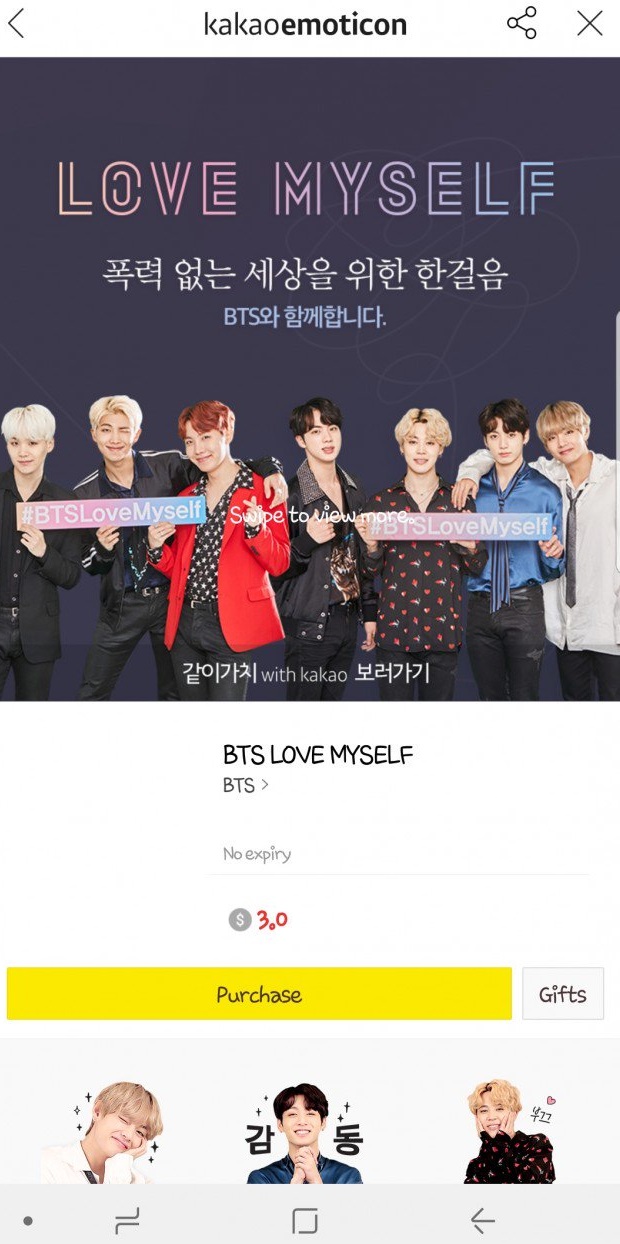Tap the system back button
620x1244 pixels.
(482, 1220)
